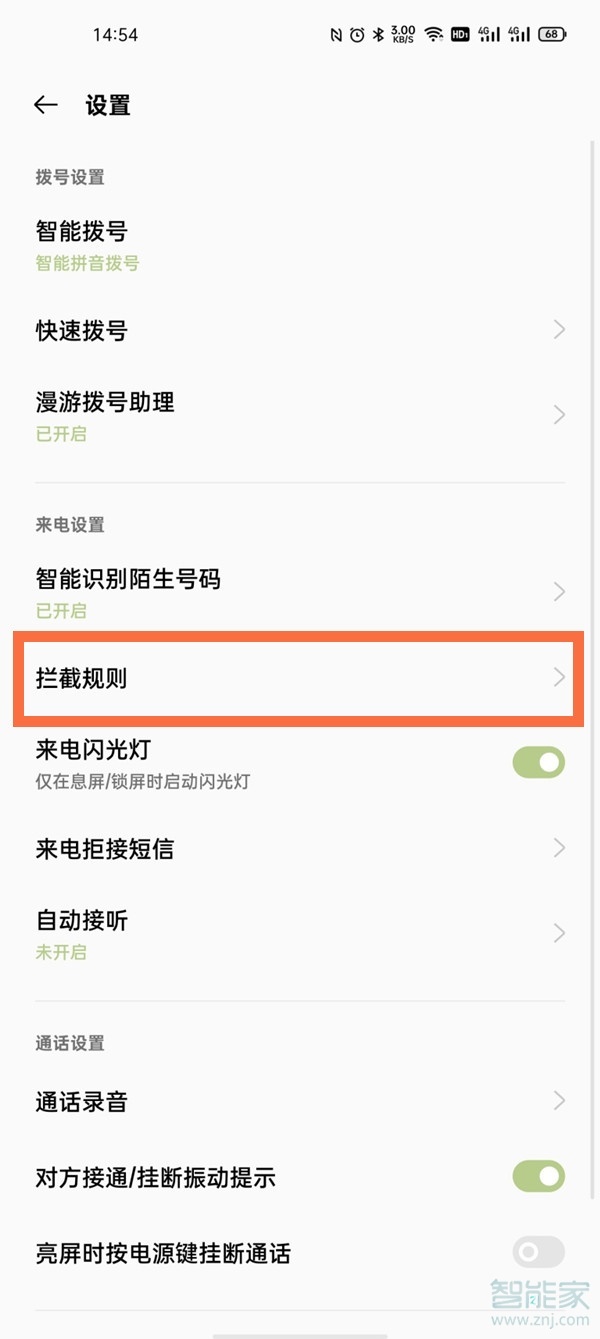Enable 亮屏时按电源键挂断通话 switch
The image size is (600, 1339).
point(538,1252)
